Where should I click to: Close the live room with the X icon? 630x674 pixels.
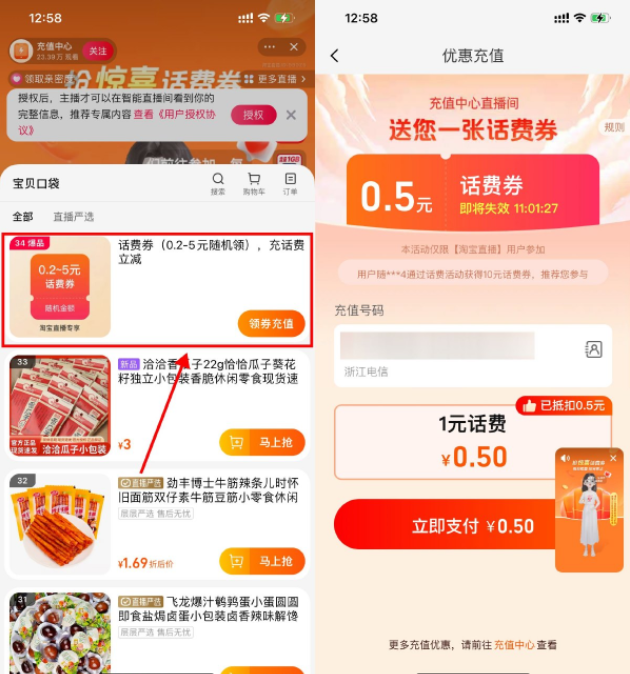coord(293,47)
